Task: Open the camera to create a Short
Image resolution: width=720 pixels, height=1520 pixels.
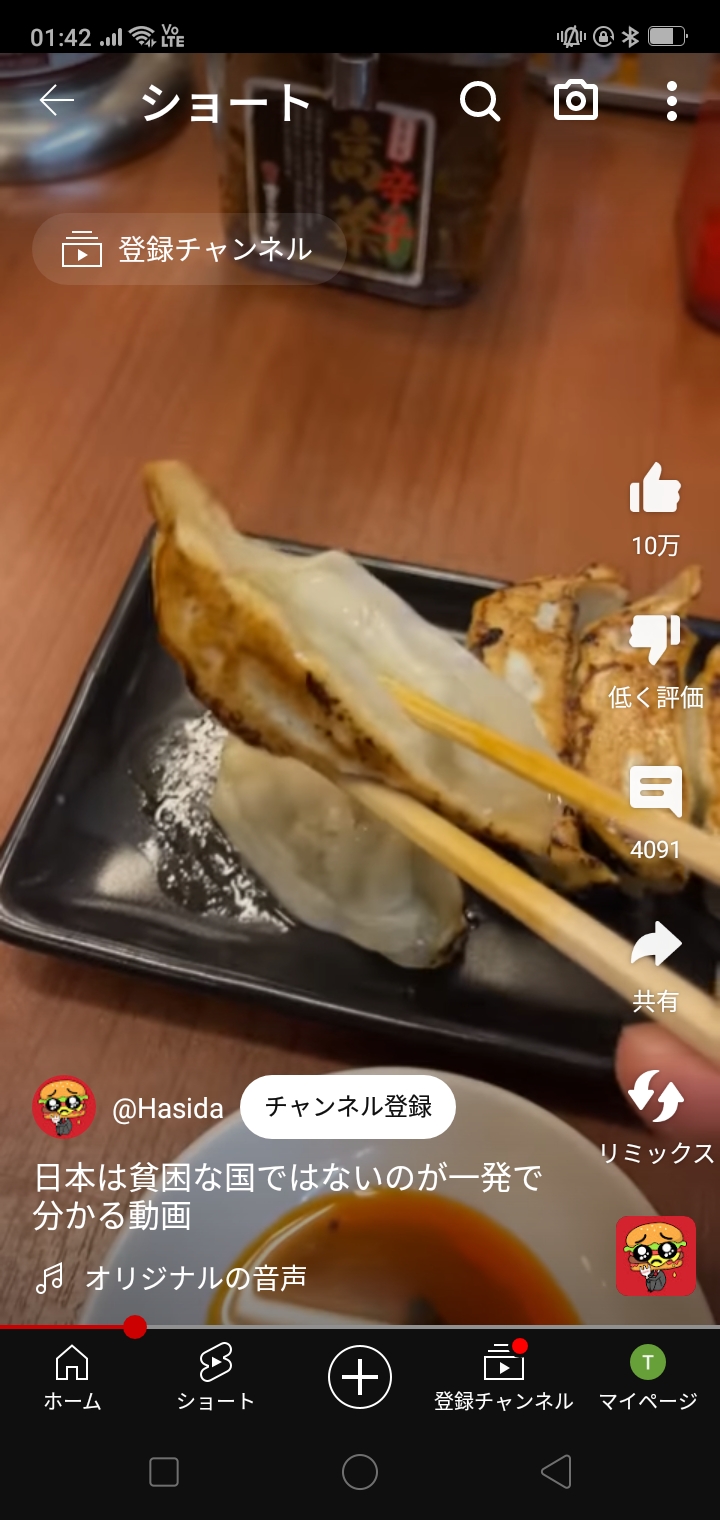Action: coord(576,101)
